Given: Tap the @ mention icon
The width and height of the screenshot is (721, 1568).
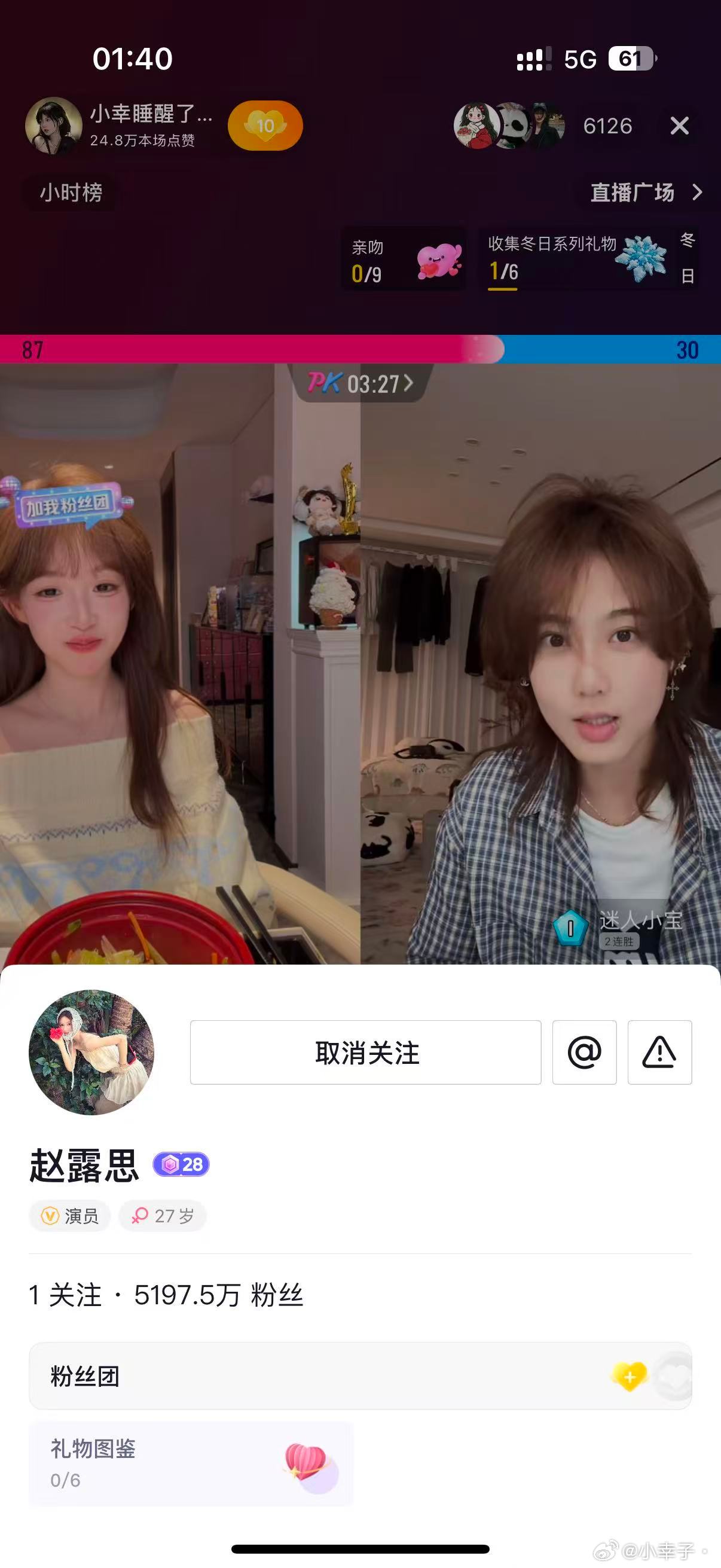Looking at the screenshot, I should 584,1054.
